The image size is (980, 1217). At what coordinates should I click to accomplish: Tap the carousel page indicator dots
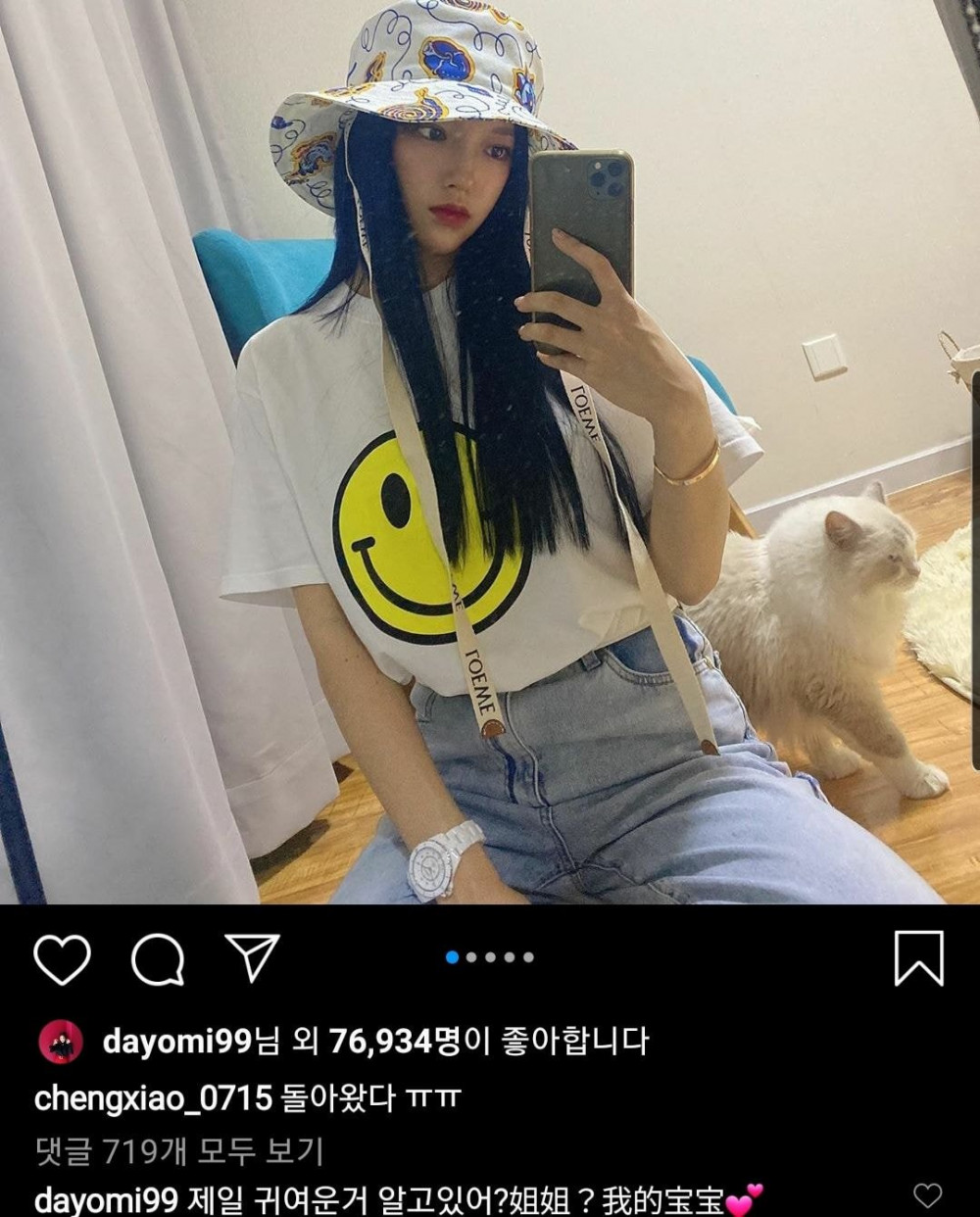click(x=490, y=957)
